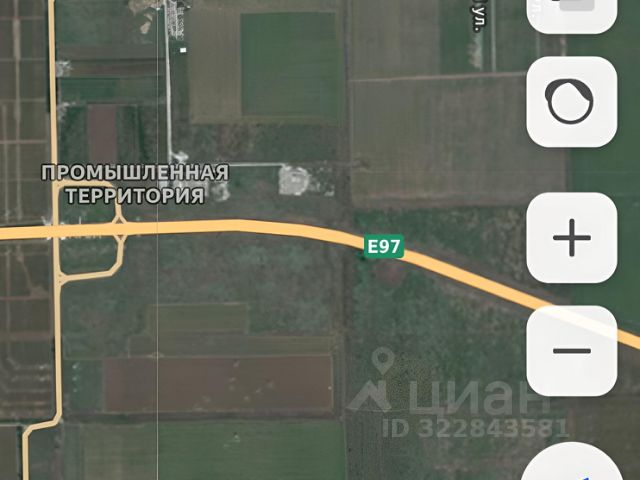Tap the round compass button
Screen dimensions: 640x480
[x=572, y=102]
